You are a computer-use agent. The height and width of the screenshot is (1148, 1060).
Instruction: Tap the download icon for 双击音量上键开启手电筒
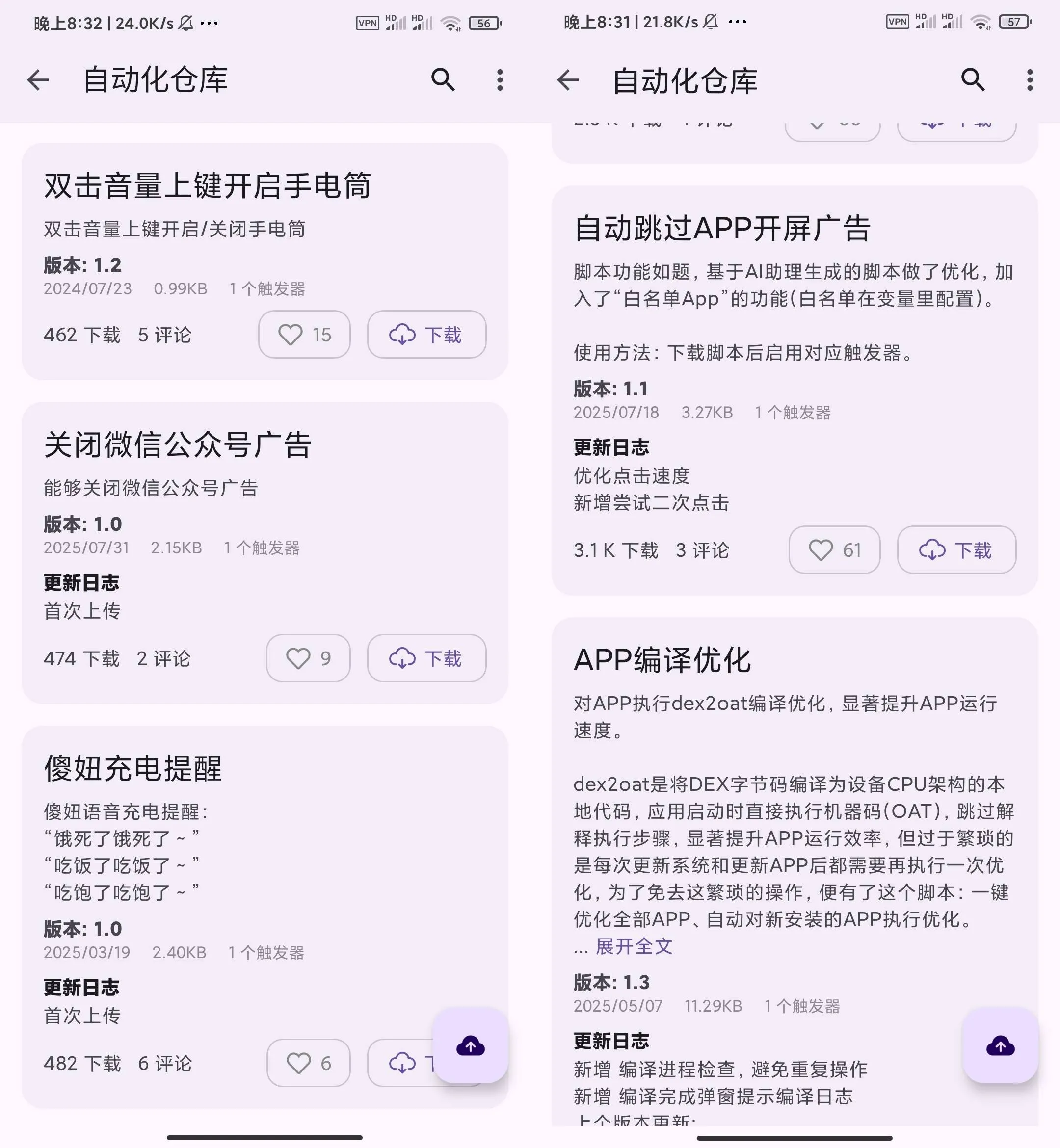tap(426, 334)
